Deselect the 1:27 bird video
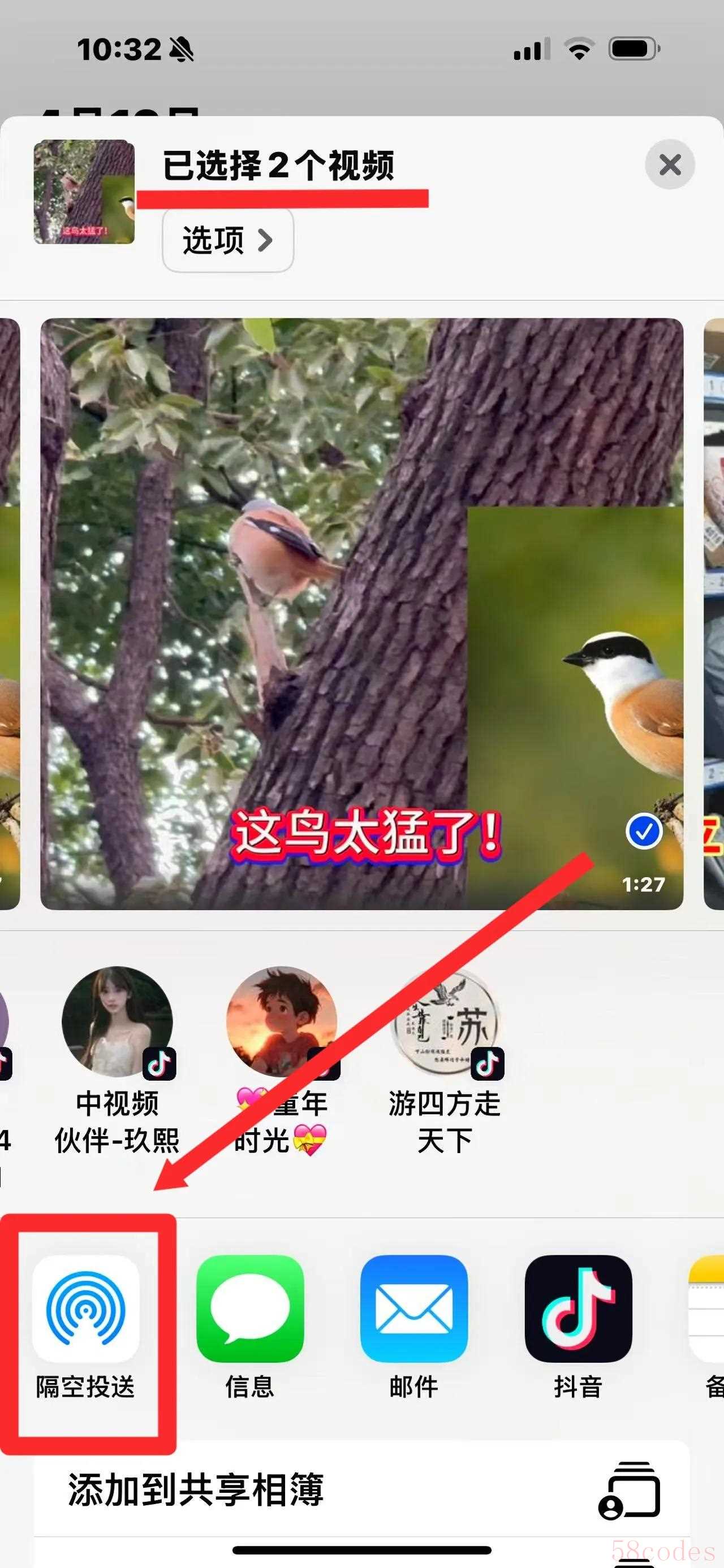This screenshot has width=724, height=1568. pyautogui.click(x=644, y=831)
